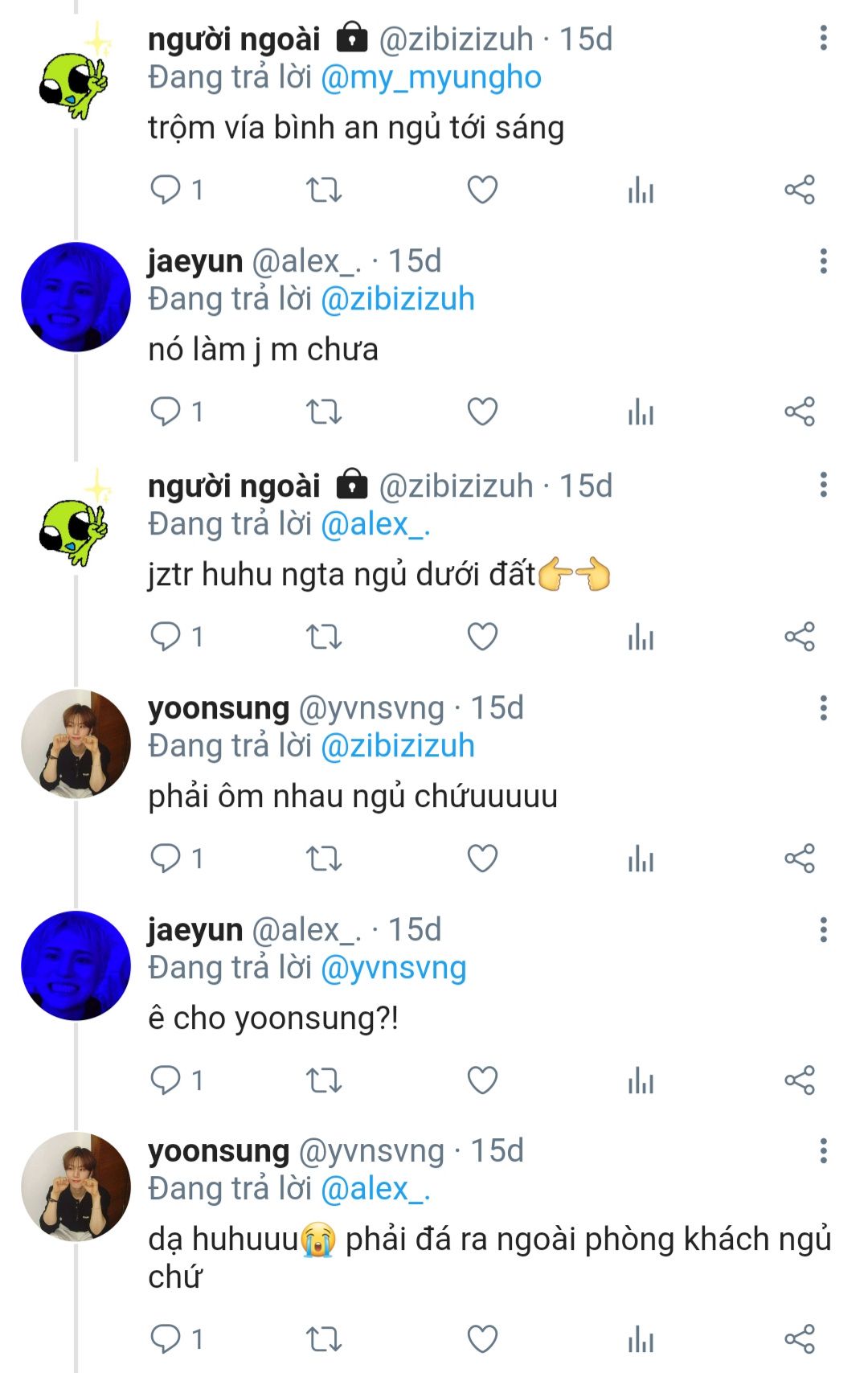Open overflow menu on 'ê cho yoonsung?!' tweet
The width and height of the screenshot is (868, 1373).
(823, 929)
